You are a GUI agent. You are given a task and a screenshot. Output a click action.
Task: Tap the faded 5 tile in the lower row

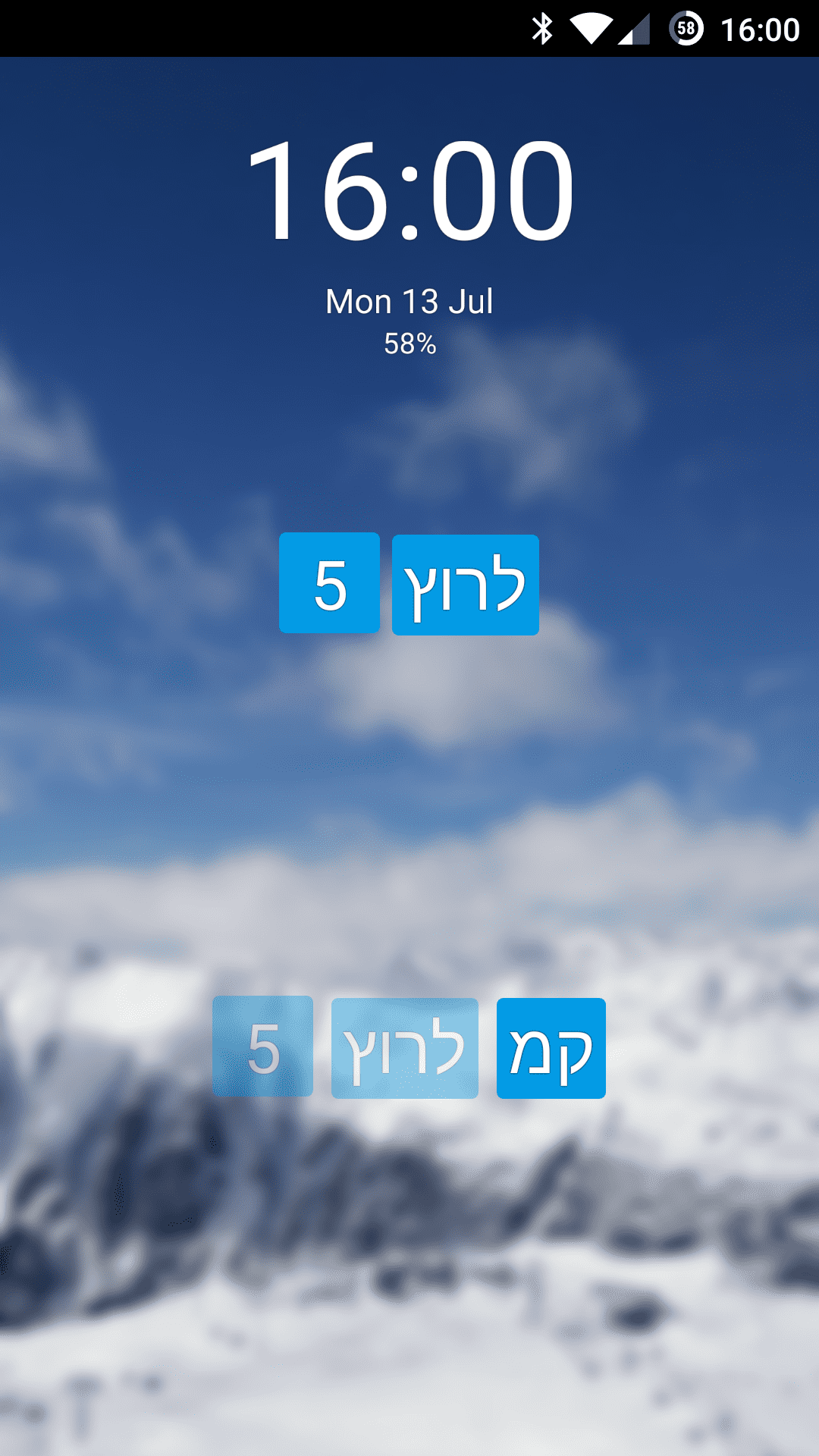[x=262, y=1046]
